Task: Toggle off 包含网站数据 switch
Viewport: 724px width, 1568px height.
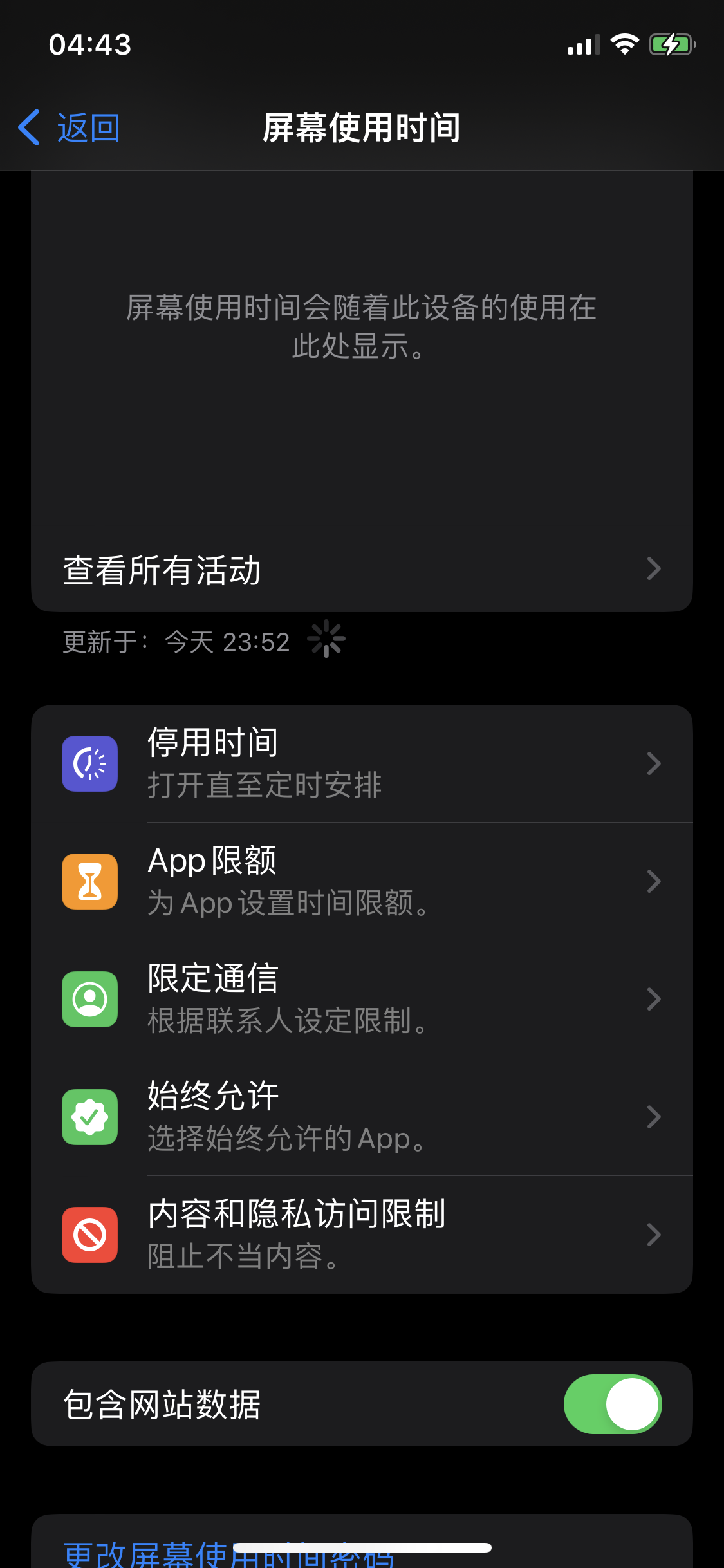Action: tap(612, 1404)
